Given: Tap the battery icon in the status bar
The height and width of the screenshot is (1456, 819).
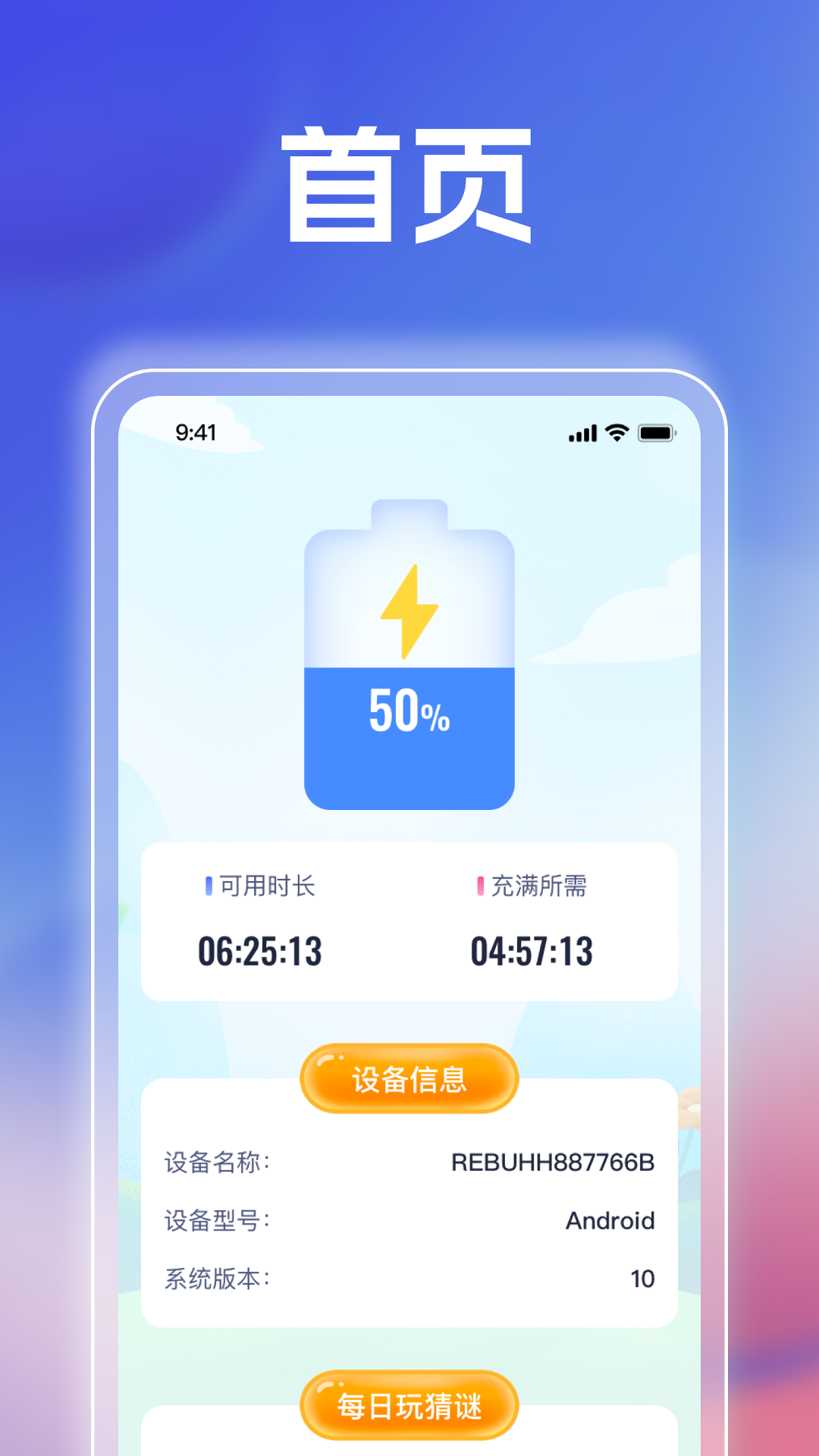Looking at the screenshot, I should pos(657,431).
